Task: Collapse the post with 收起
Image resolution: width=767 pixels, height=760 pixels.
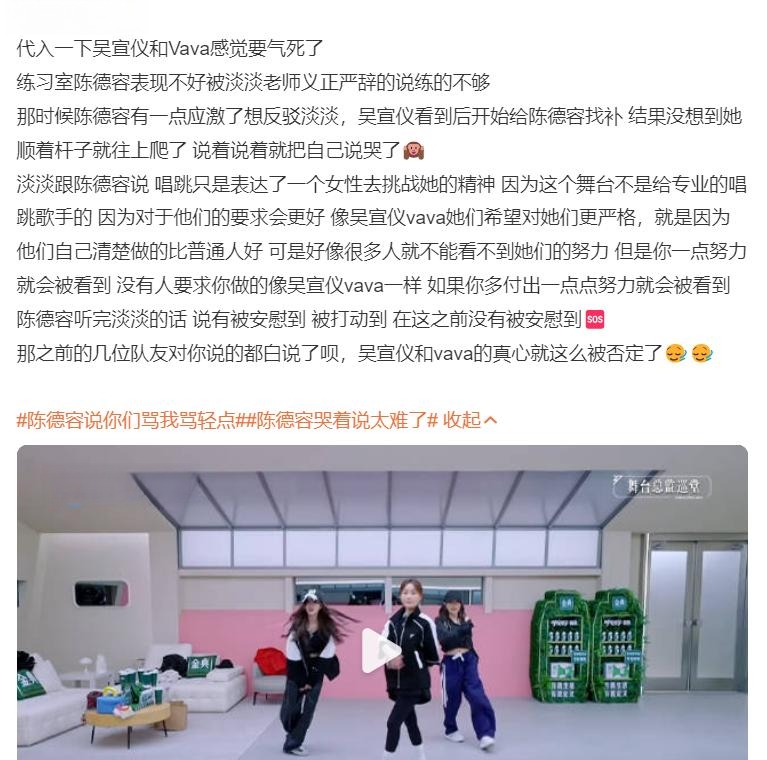Action: point(469,420)
